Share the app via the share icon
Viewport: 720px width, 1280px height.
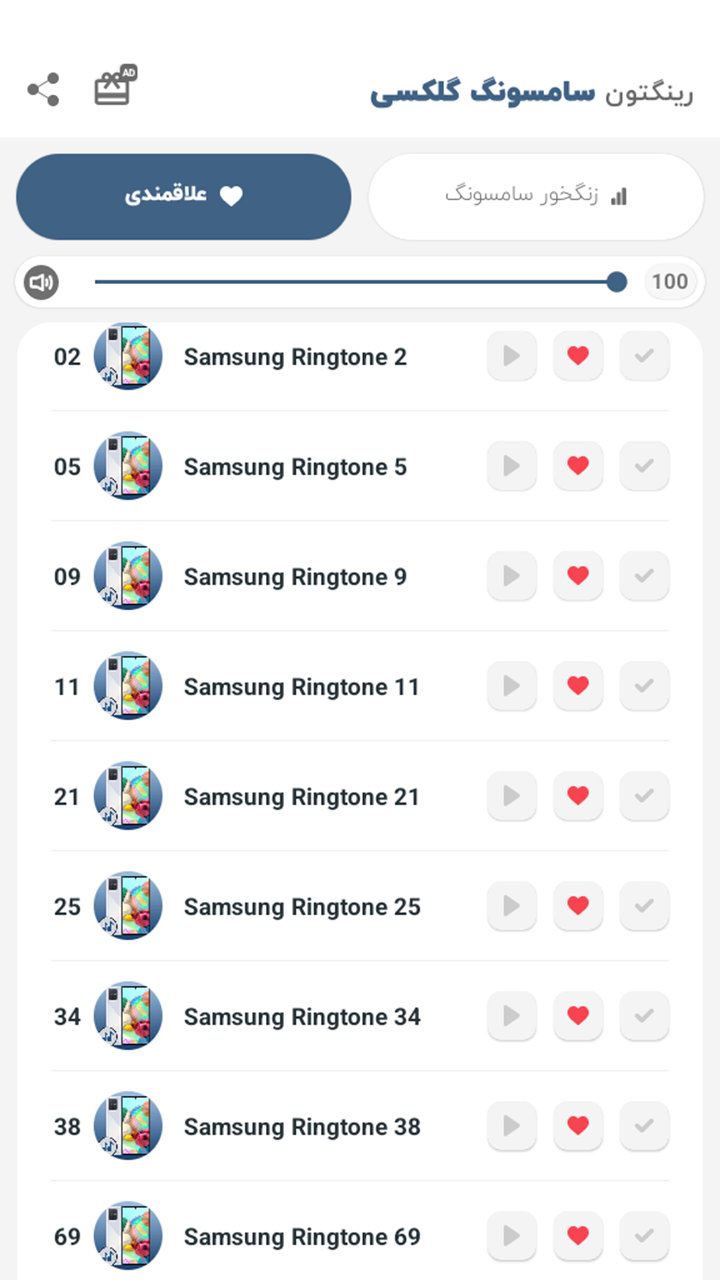43,90
